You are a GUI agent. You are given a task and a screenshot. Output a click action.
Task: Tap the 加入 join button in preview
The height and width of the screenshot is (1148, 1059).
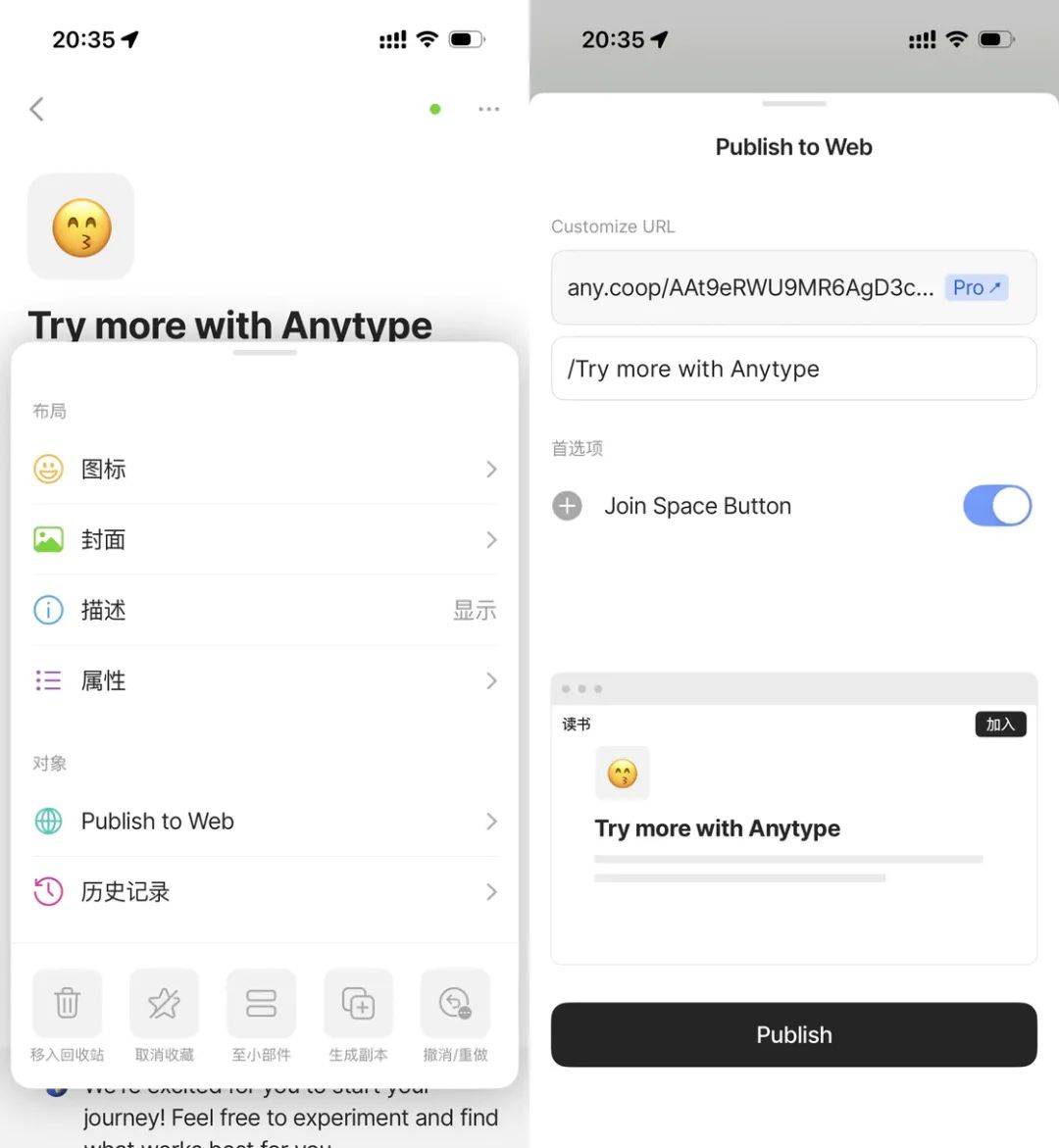point(1000,724)
